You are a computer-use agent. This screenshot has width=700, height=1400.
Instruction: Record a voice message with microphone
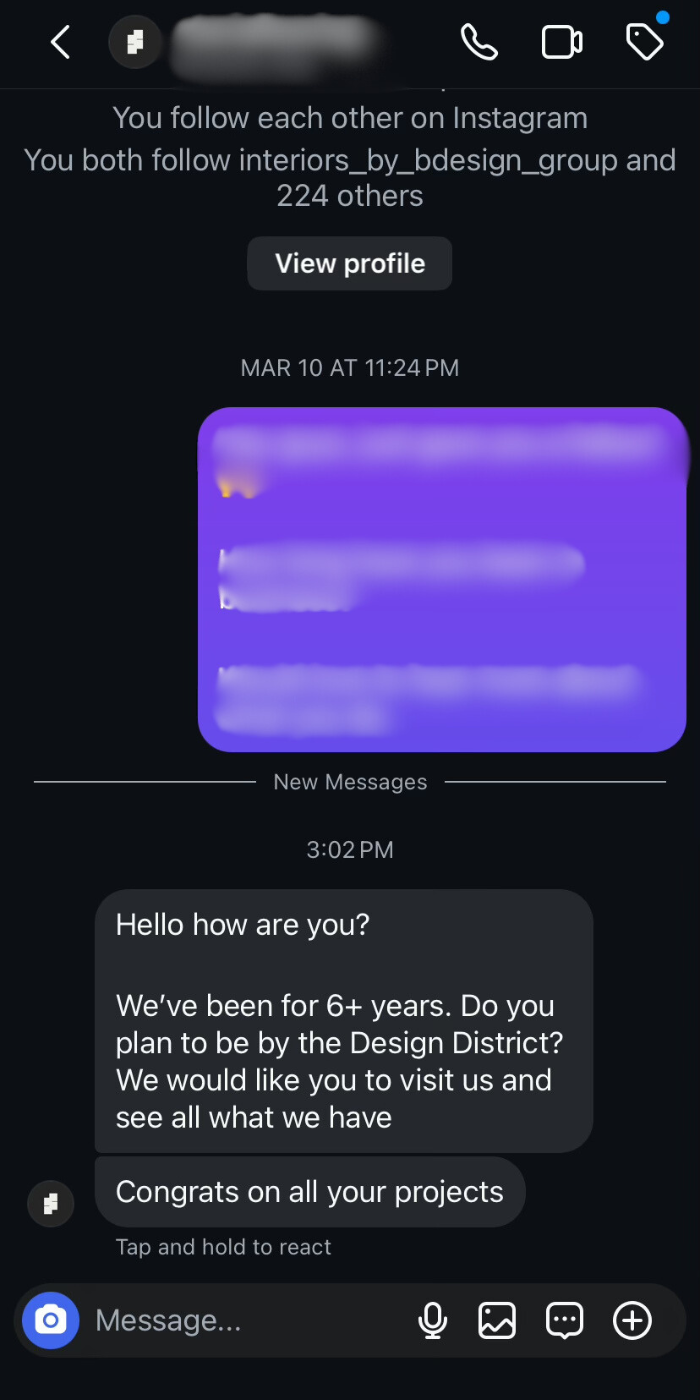[432, 1321]
